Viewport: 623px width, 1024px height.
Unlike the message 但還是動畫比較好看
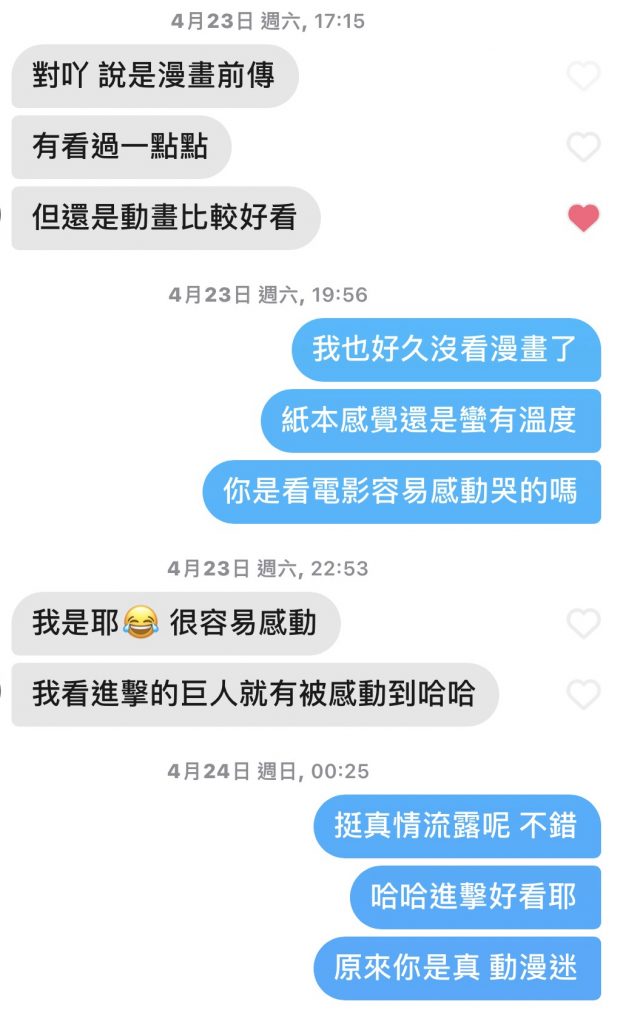pyautogui.click(x=583, y=218)
